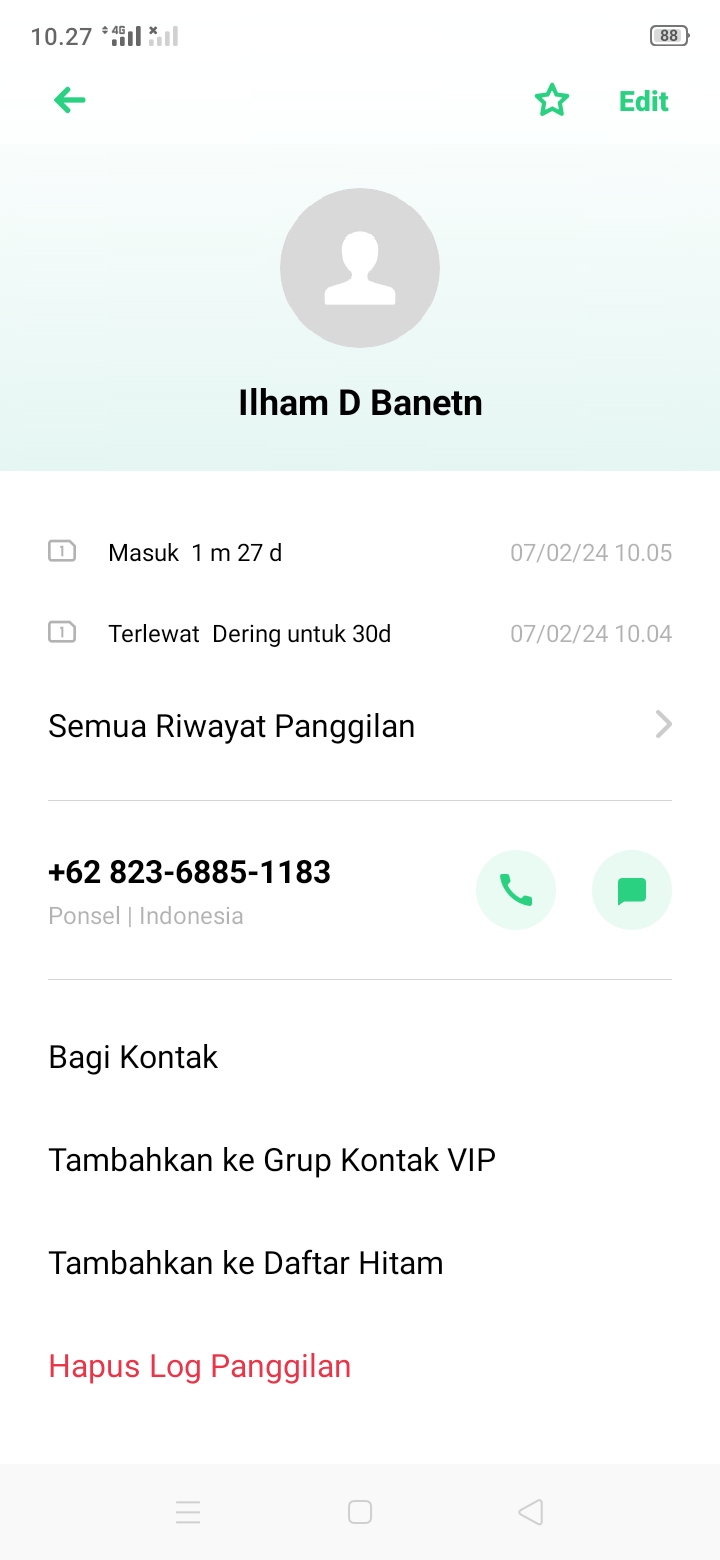Tap Edit to modify contact

(x=643, y=101)
